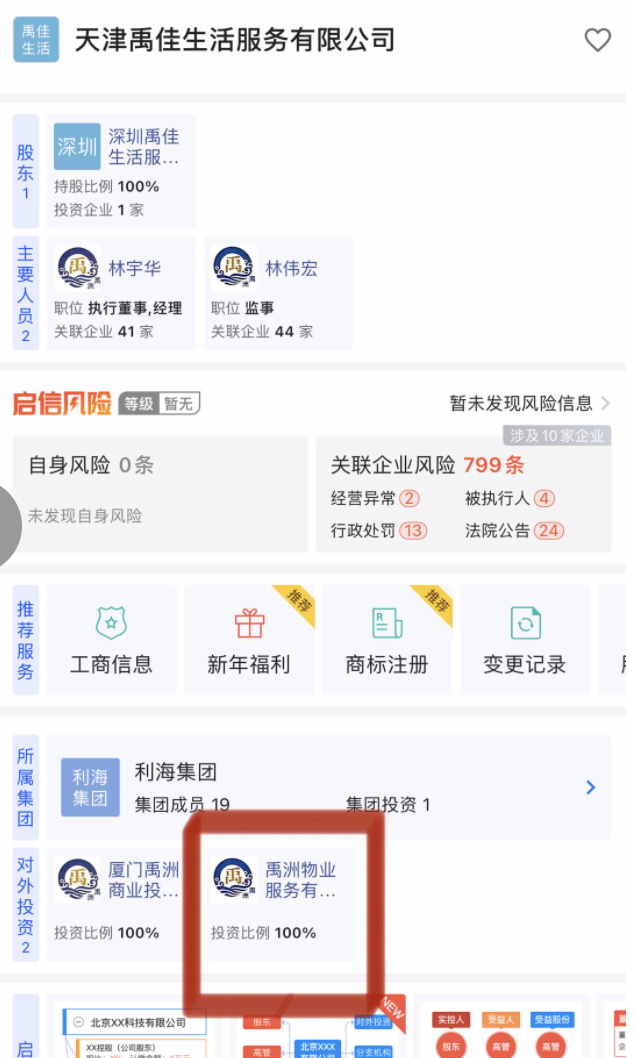636x1058 pixels.
Task: Check 变更记录 history
Action: (x=525, y=640)
